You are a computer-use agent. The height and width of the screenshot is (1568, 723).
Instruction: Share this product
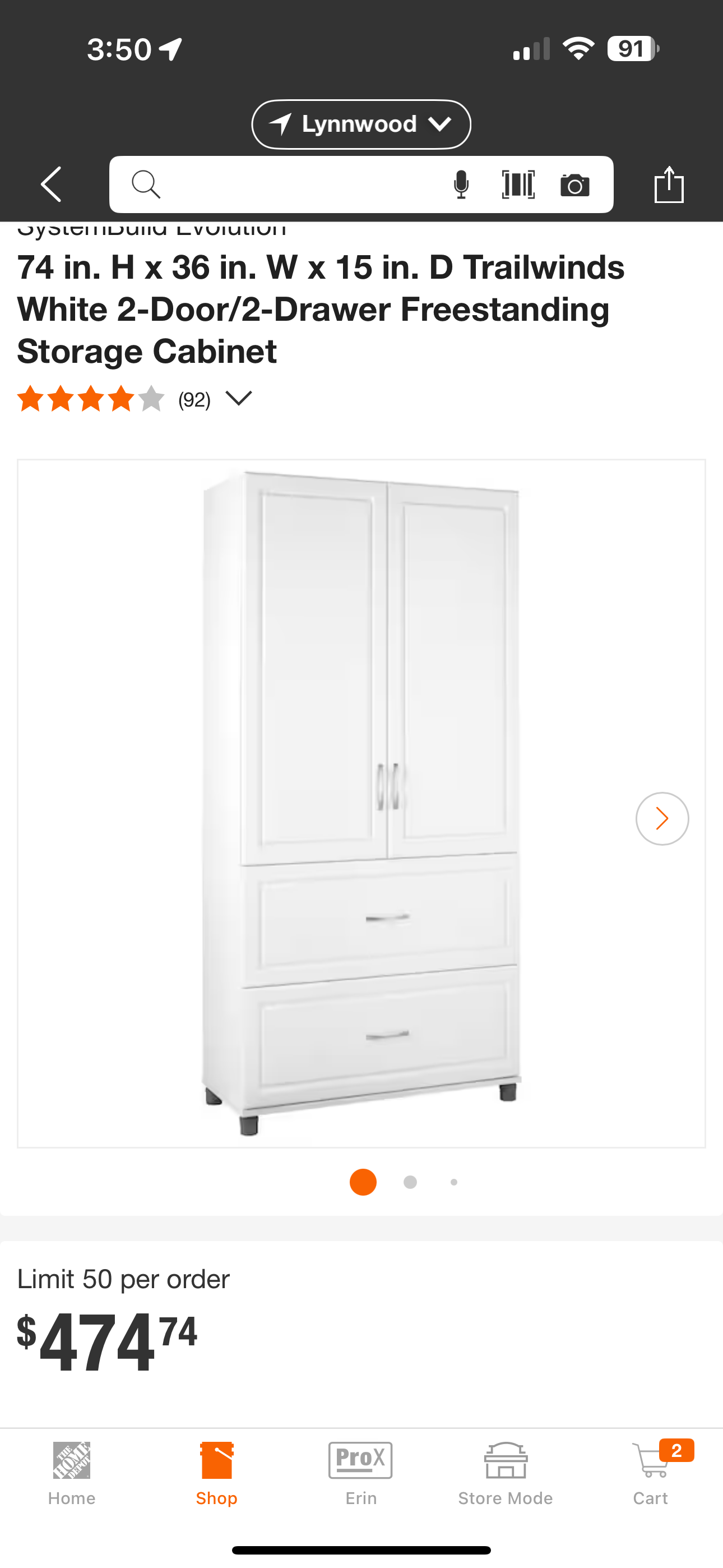(669, 184)
